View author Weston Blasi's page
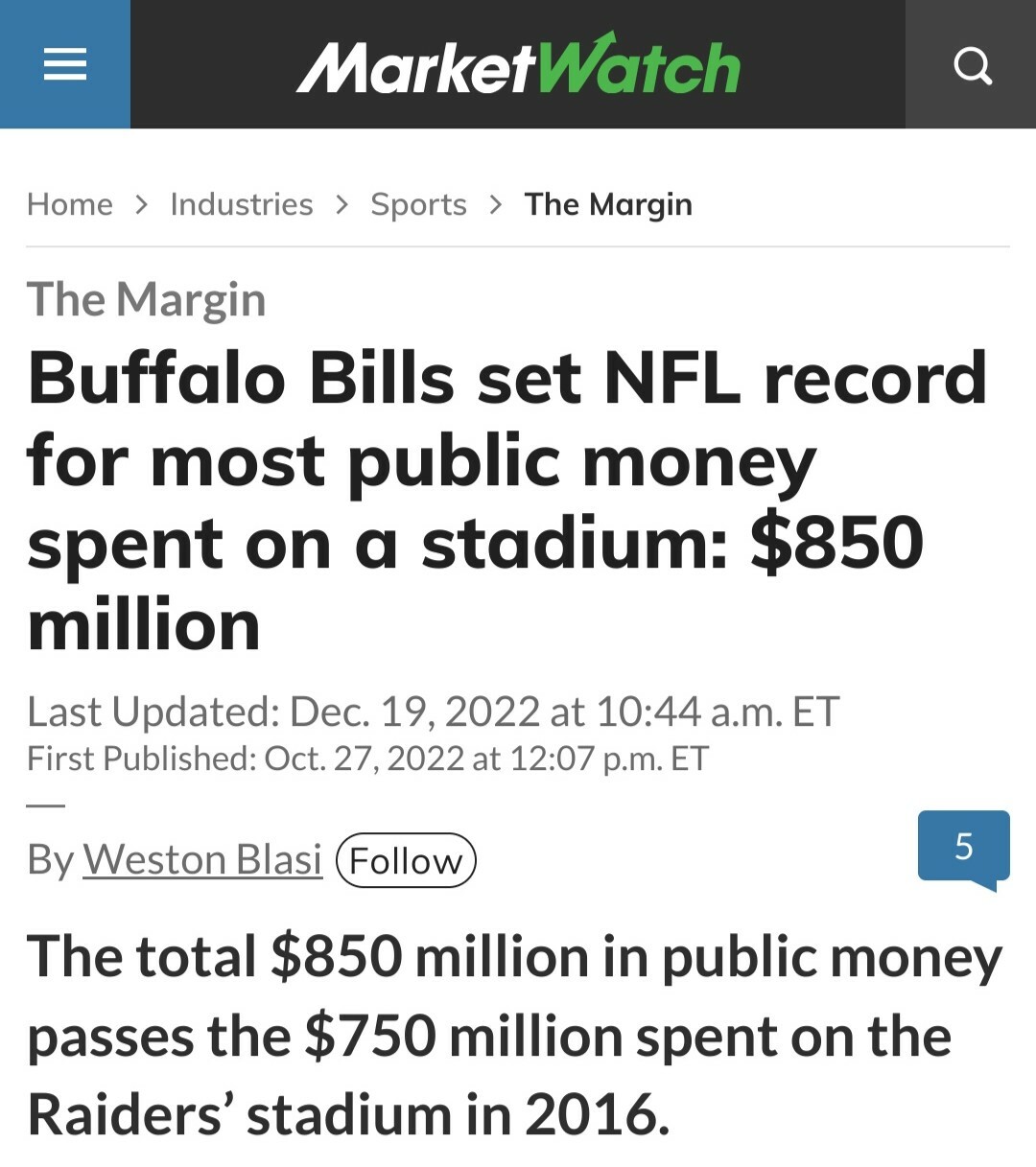This screenshot has width=1036, height=1167. click(202, 859)
